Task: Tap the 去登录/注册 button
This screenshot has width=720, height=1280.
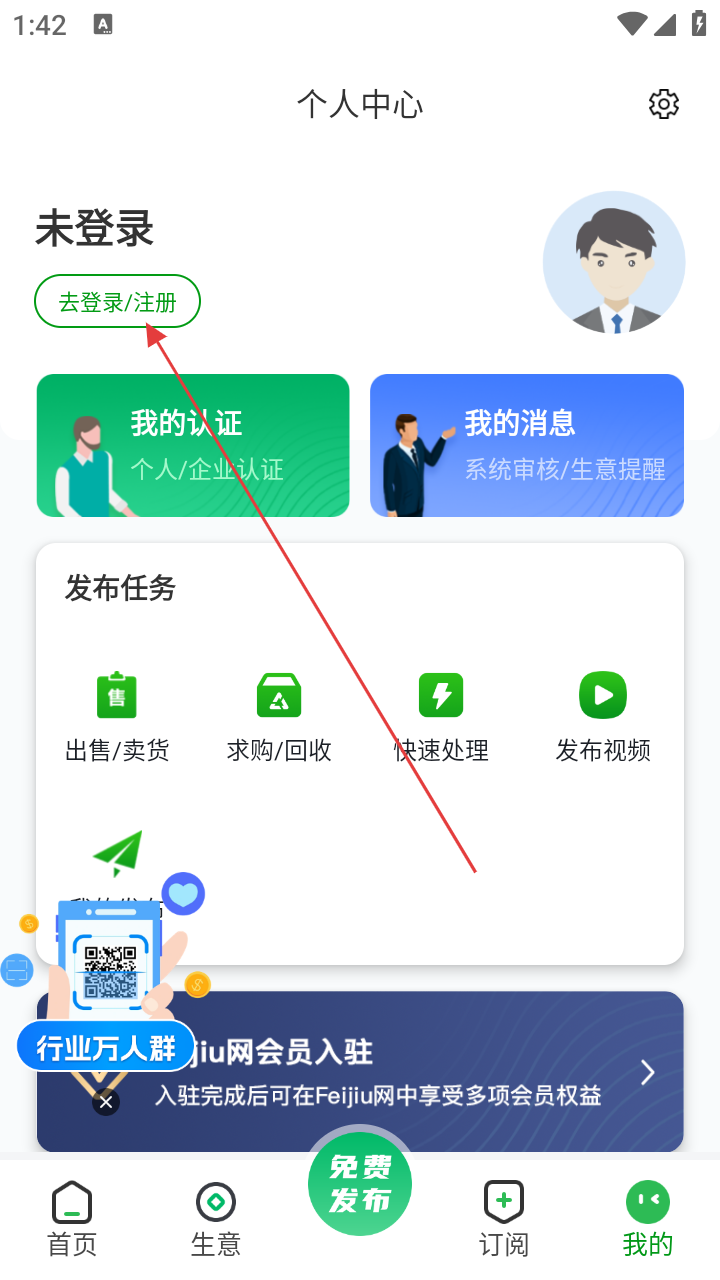Action: (x=118, y=302)
